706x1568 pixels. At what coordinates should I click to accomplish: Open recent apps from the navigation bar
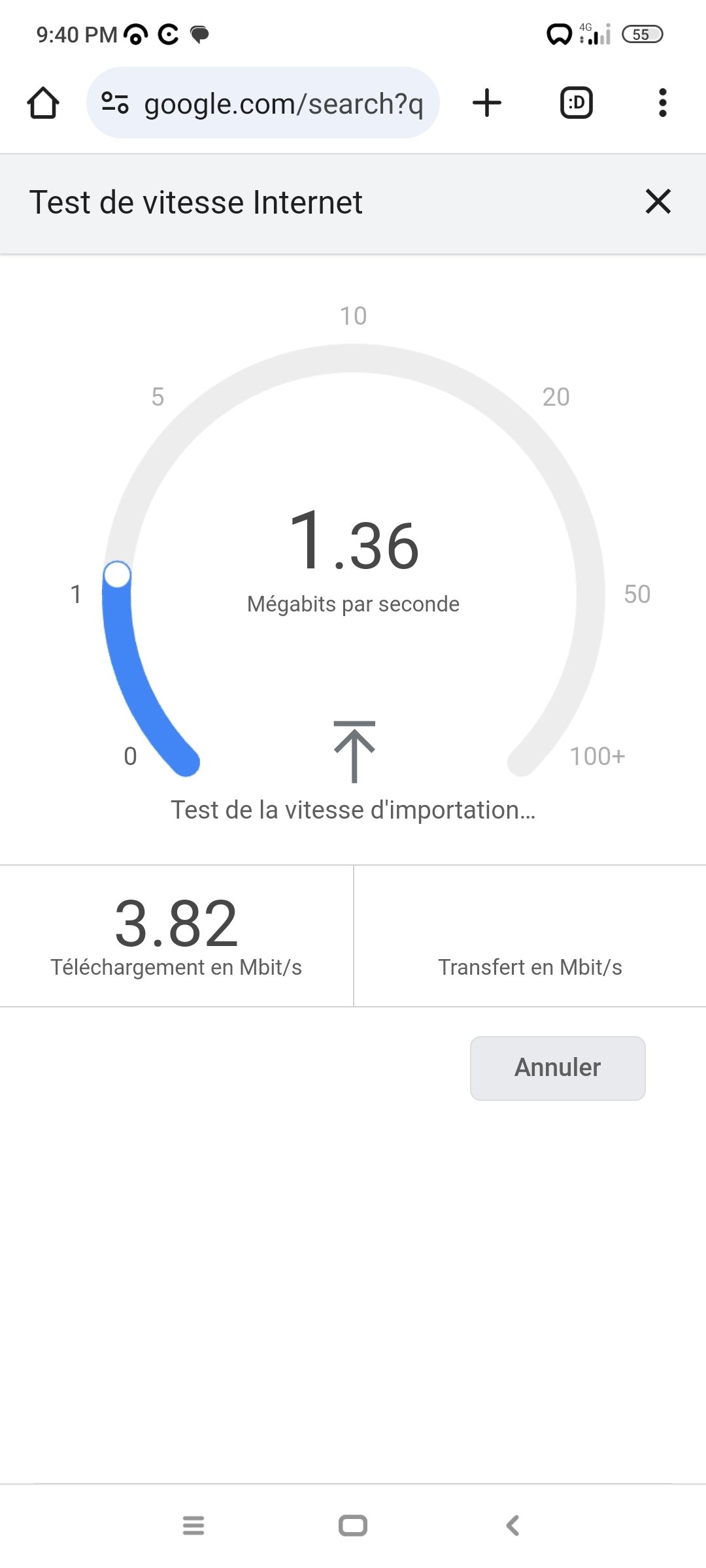[193, 1526]
